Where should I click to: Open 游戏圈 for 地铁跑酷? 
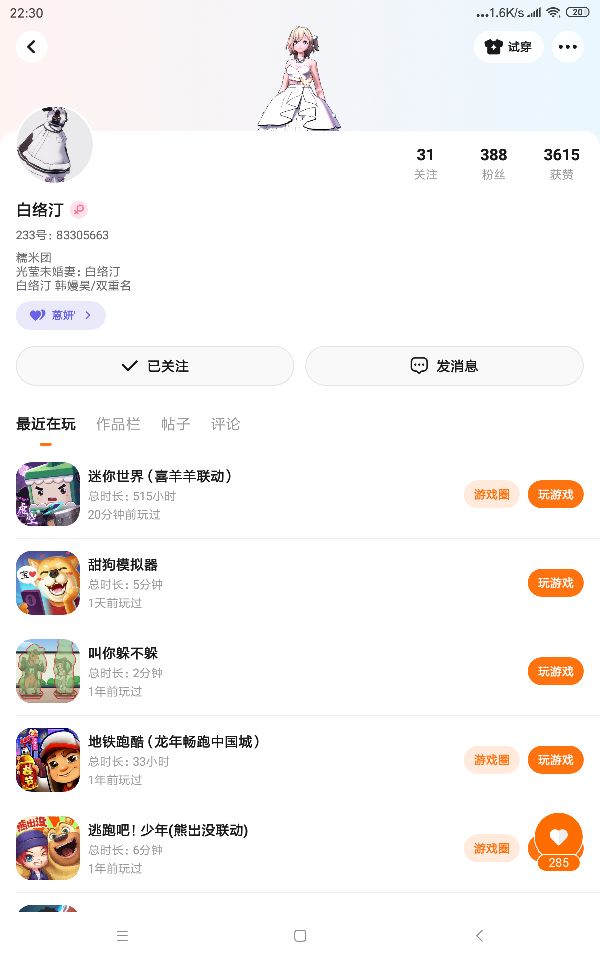[x=491, y=760]
